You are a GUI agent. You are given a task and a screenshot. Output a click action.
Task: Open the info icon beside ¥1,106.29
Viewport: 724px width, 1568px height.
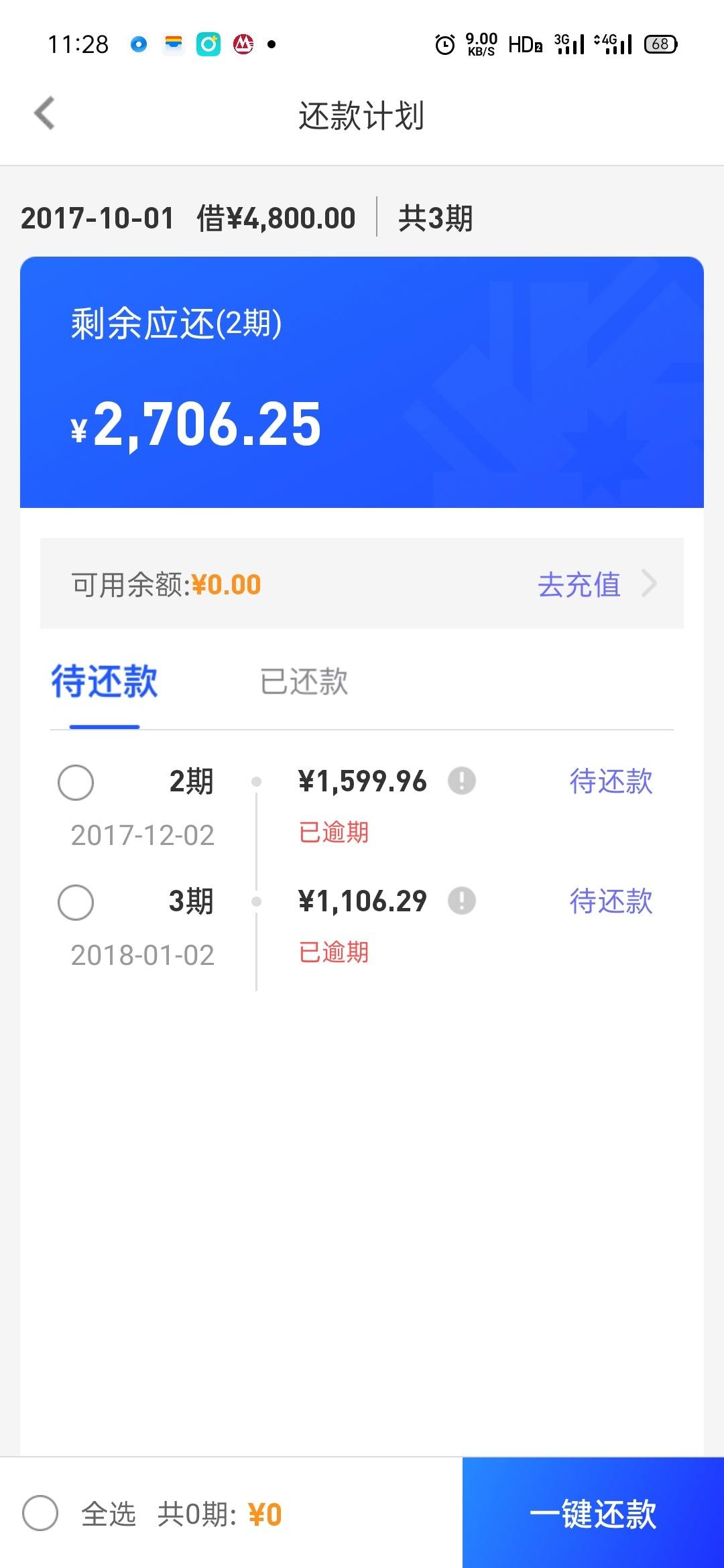point(462,901)
